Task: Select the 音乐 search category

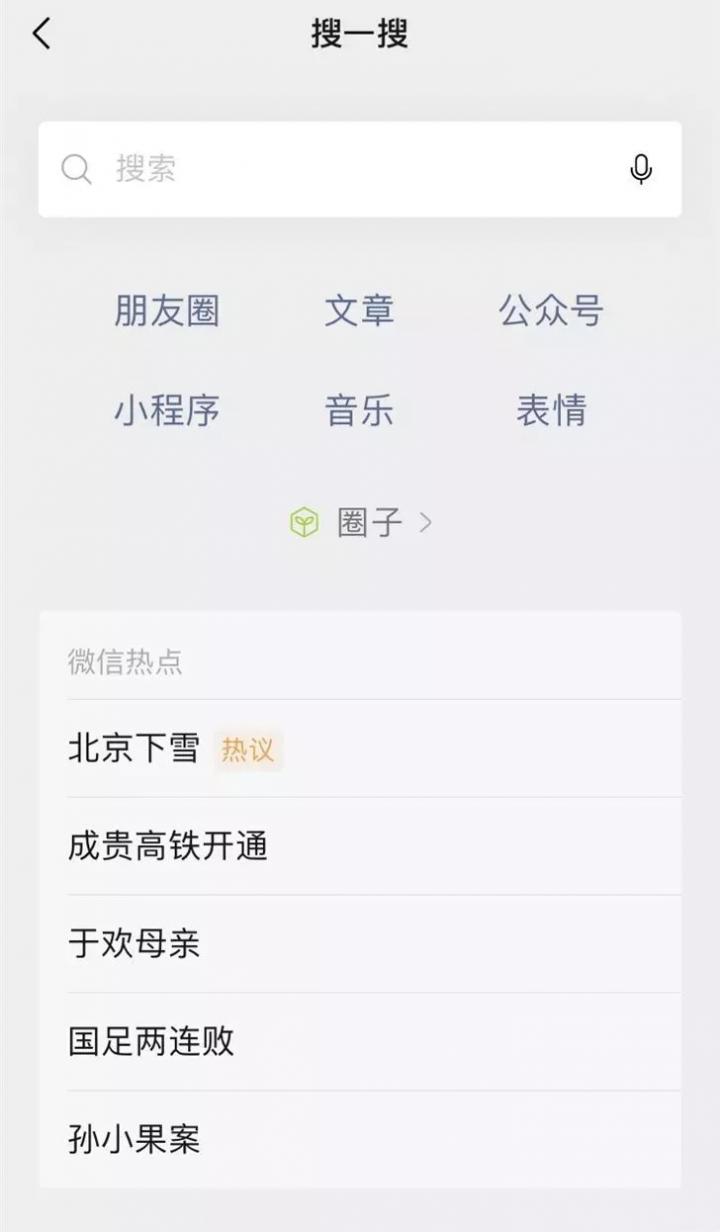Action: pos(359,410)
